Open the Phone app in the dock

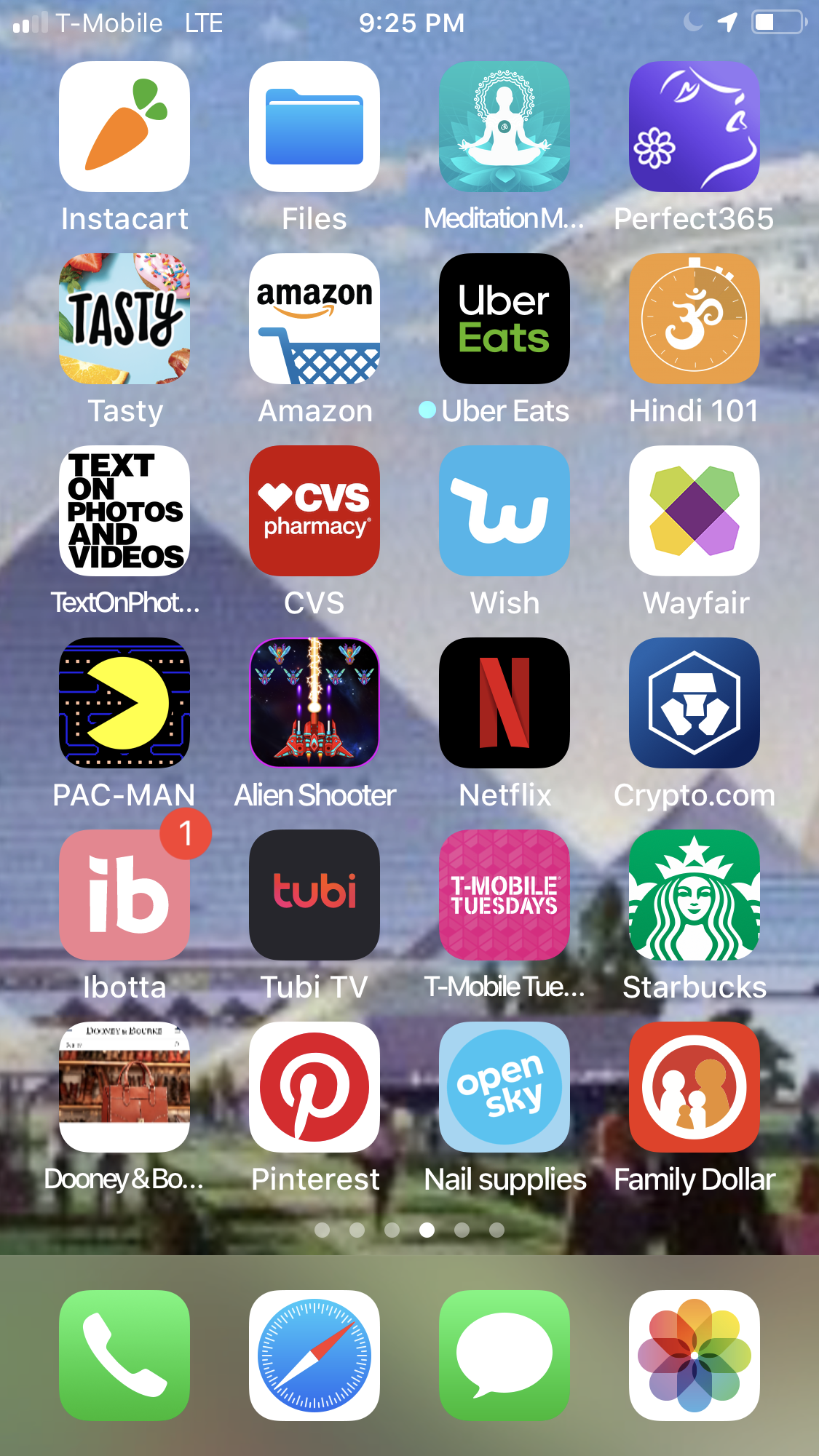coord(124,1356)
